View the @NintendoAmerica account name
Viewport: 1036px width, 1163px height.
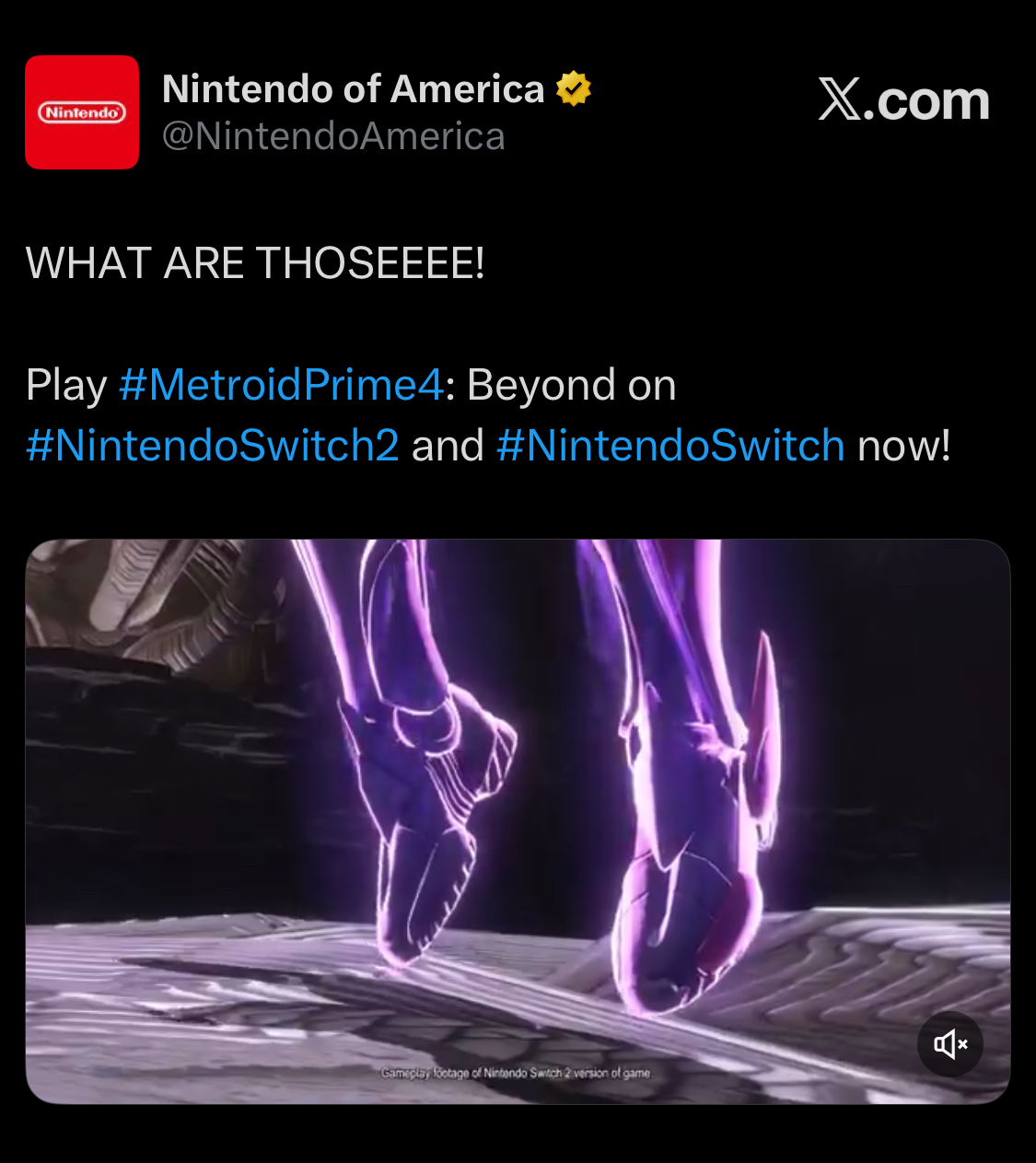333,137
